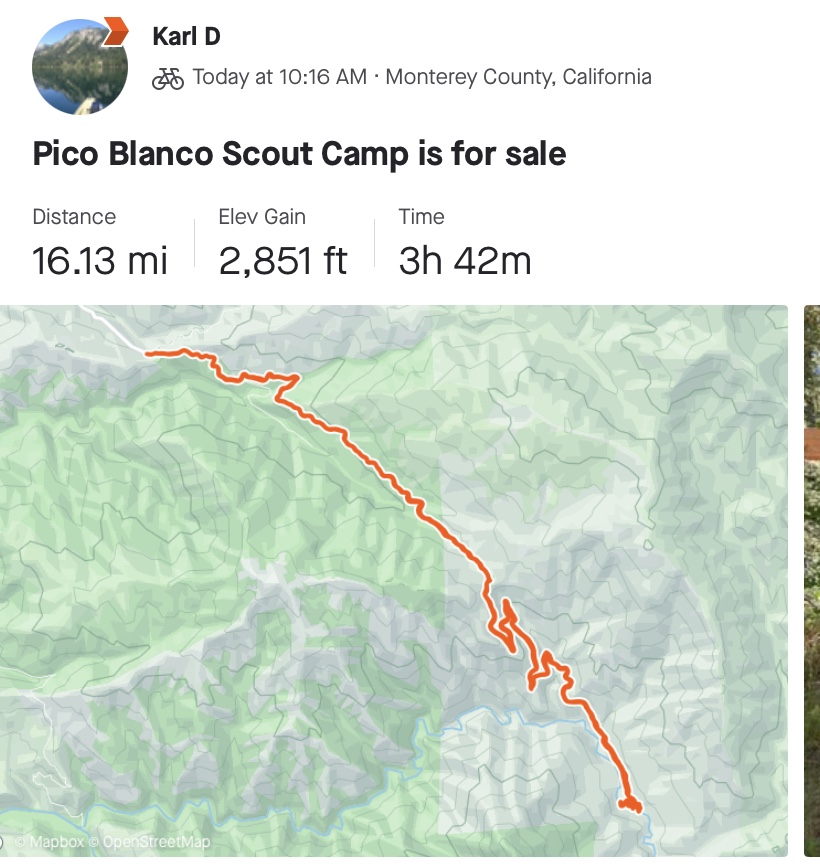Open the ride route map
The height and width of the screenshot is (868, 820).
coord(394,580)
